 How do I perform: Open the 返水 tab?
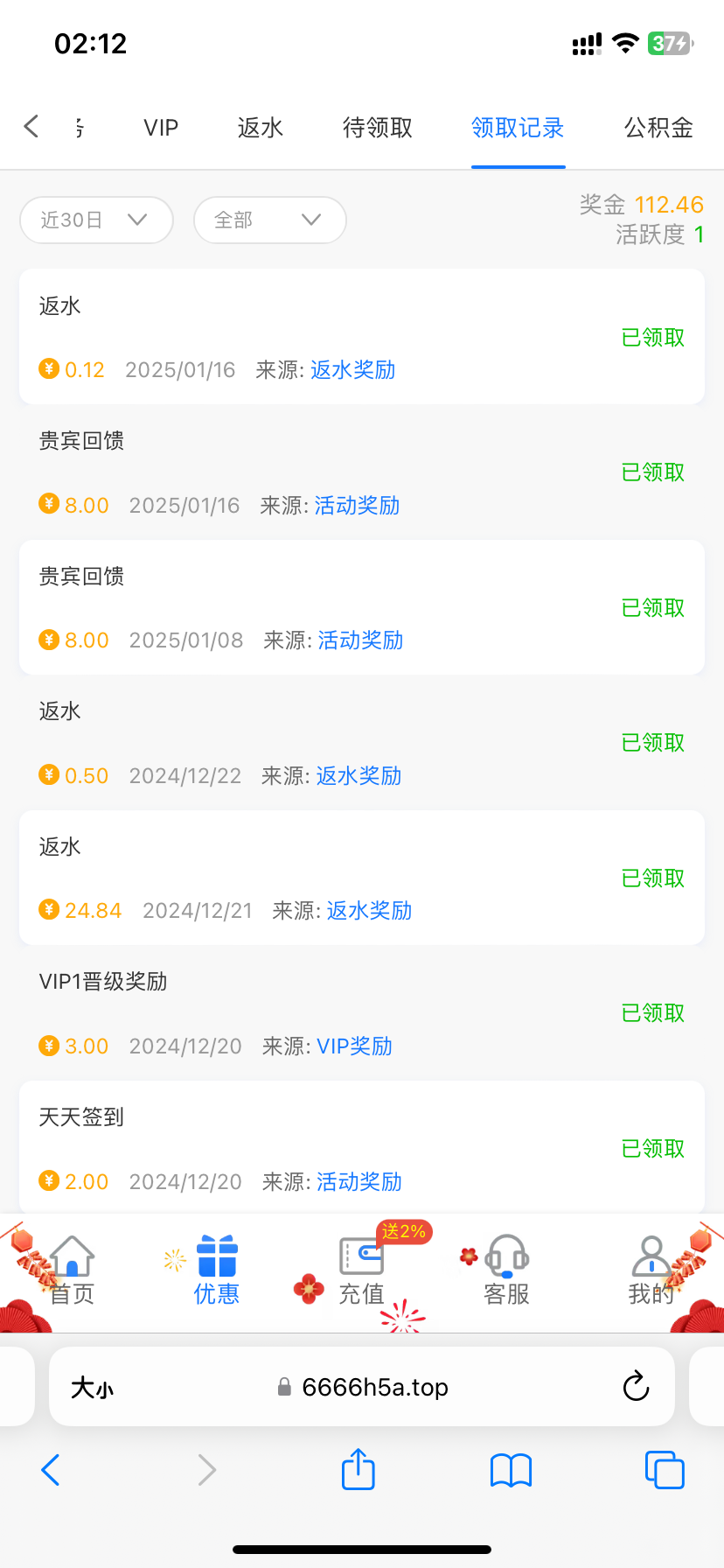pyautogui.click(x=261, y=128)
